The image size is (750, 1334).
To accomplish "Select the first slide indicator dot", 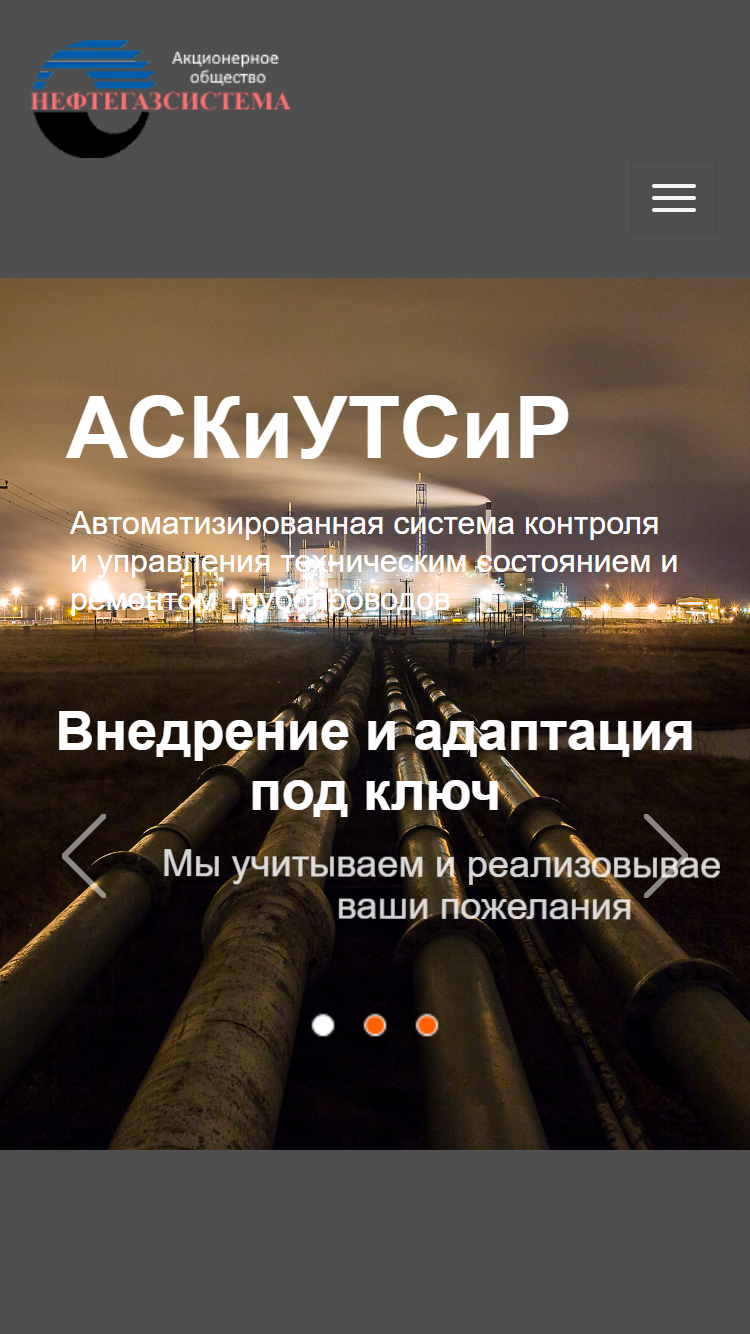I will 323,1025.
